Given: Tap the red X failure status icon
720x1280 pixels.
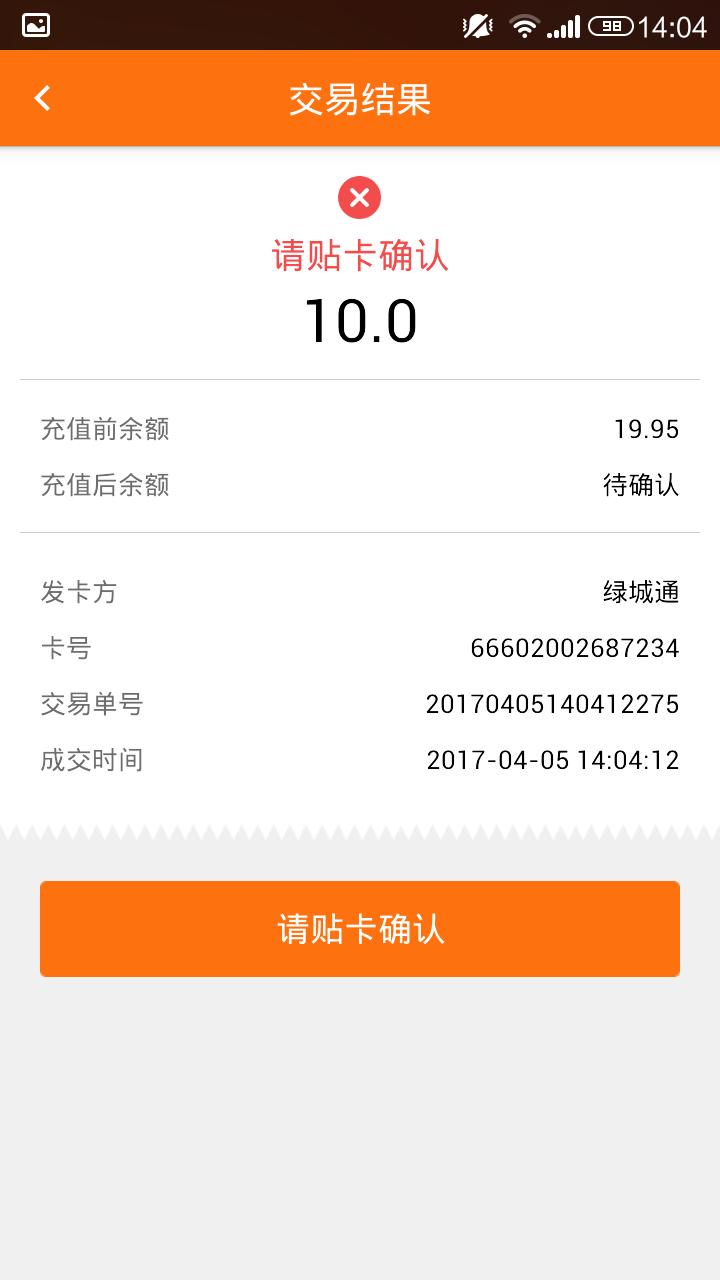Looking at the screenshot, I should click(359, 197).
